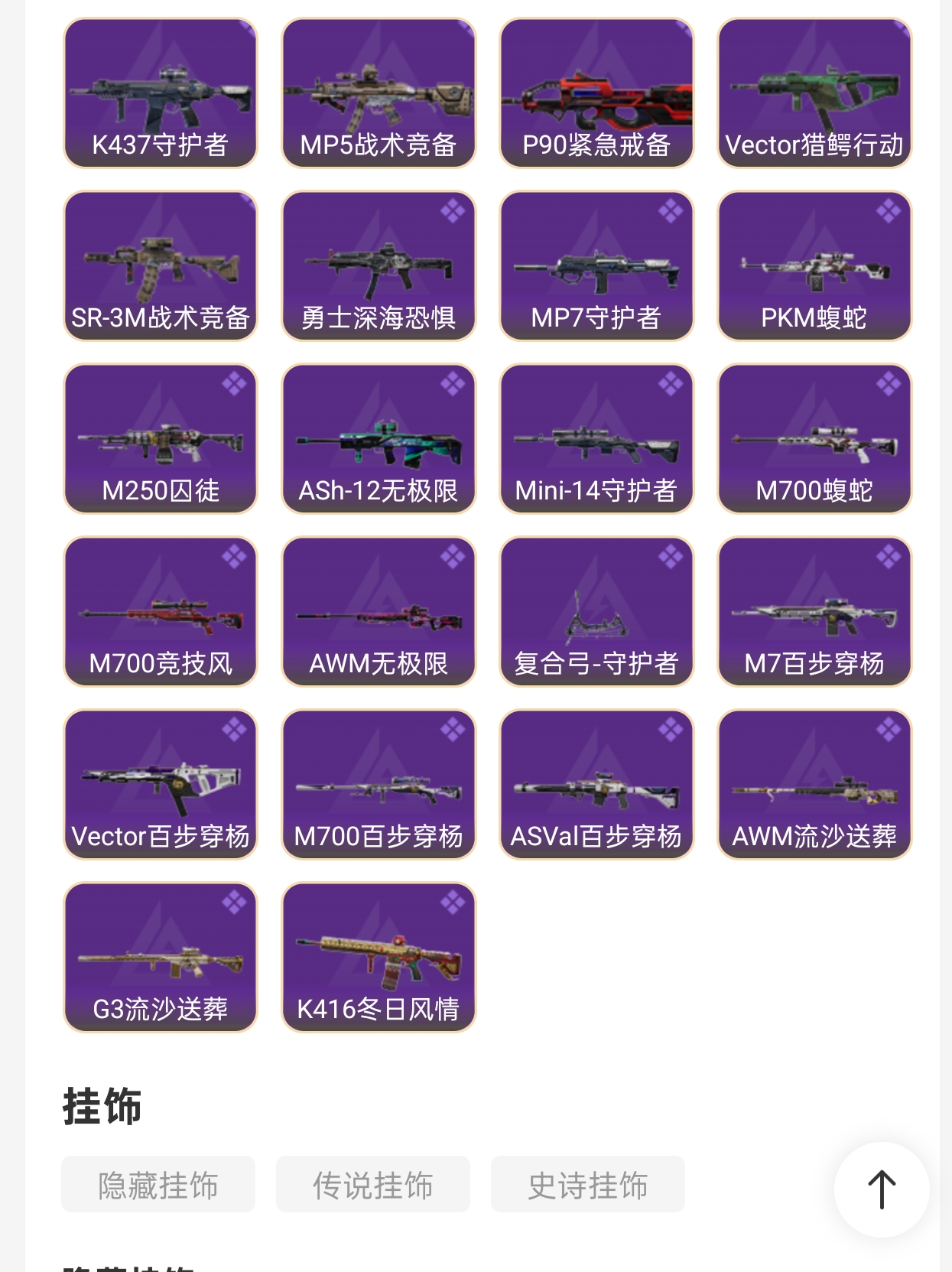The image size is (952, 1272).
Task: Open the AWM无极限 skin card
Action: pos(379,611)
